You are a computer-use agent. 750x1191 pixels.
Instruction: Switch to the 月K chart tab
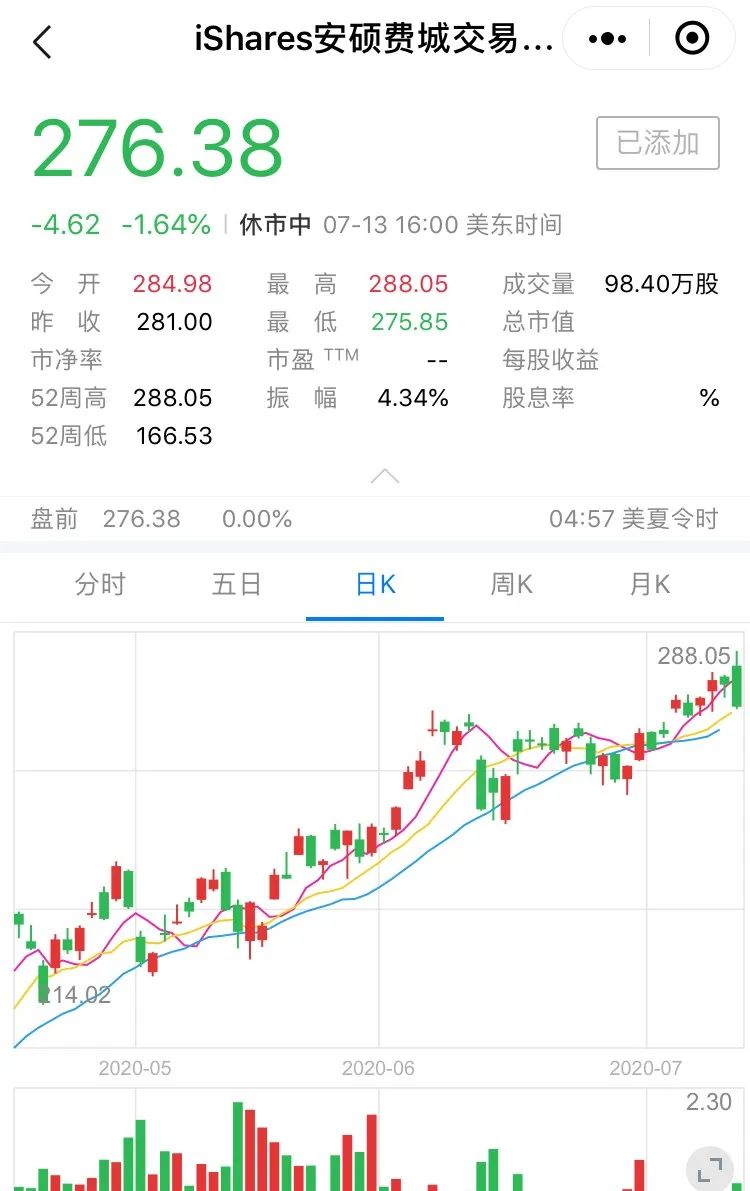coord(650,584)
